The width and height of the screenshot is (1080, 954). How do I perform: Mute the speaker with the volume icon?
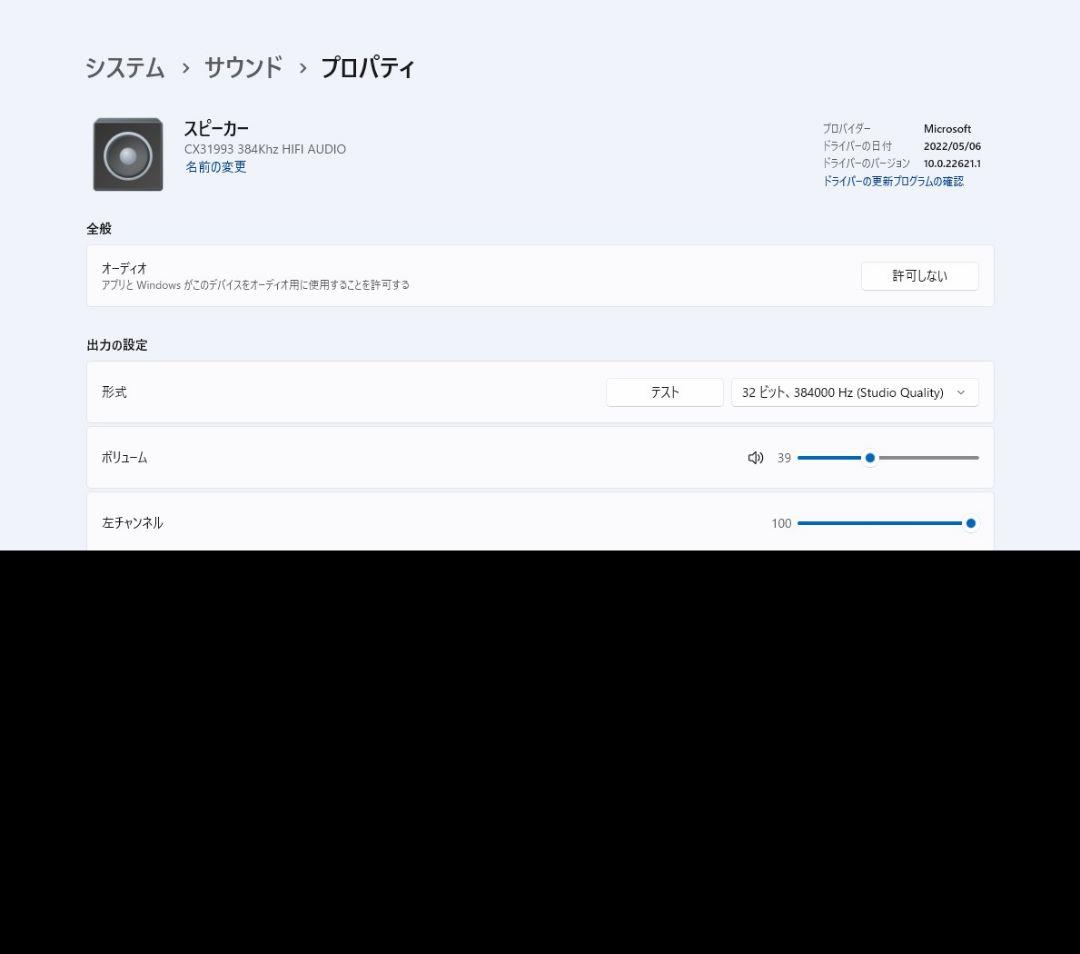(755, 458)
